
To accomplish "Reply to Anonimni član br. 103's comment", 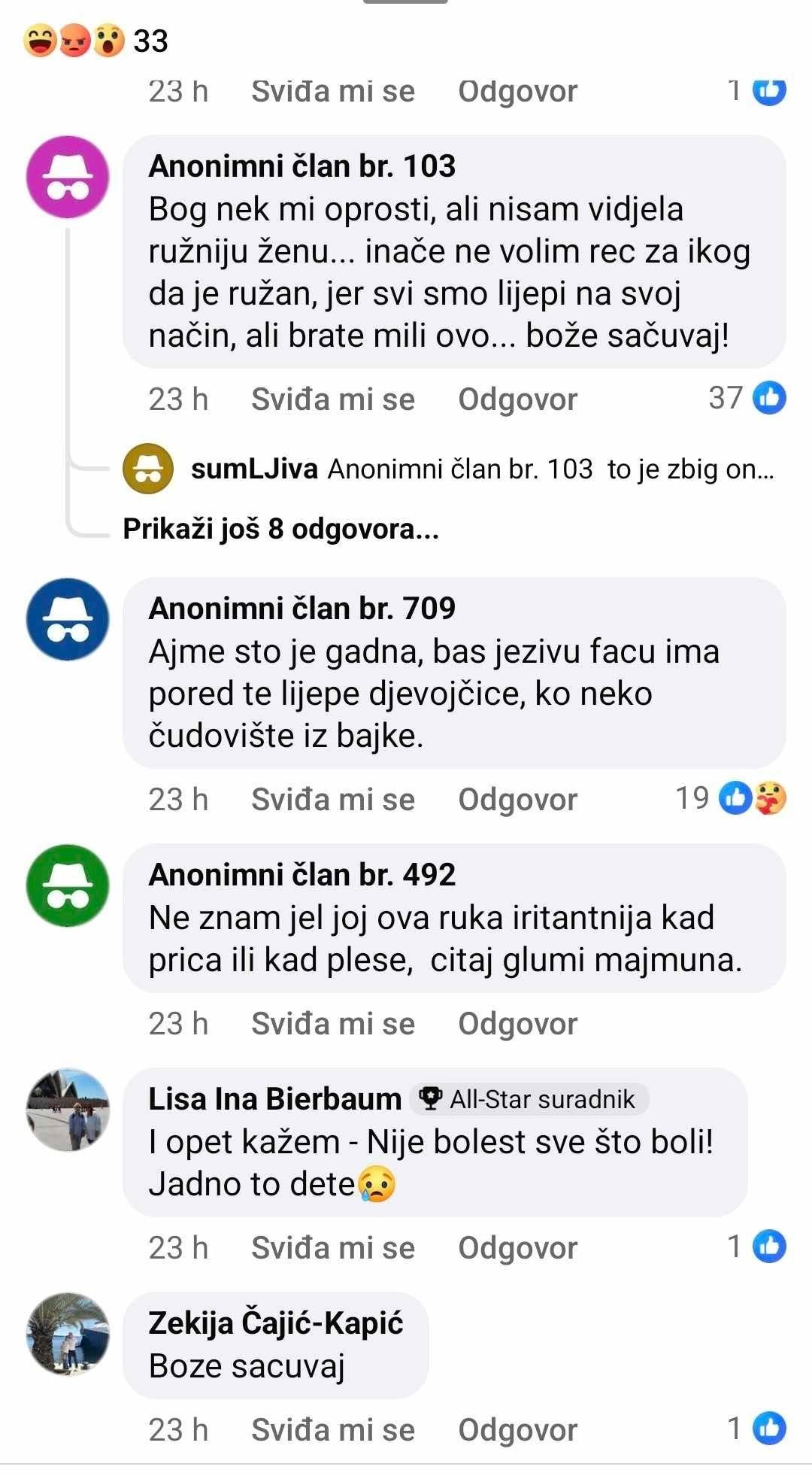I will tap(518, 399).
